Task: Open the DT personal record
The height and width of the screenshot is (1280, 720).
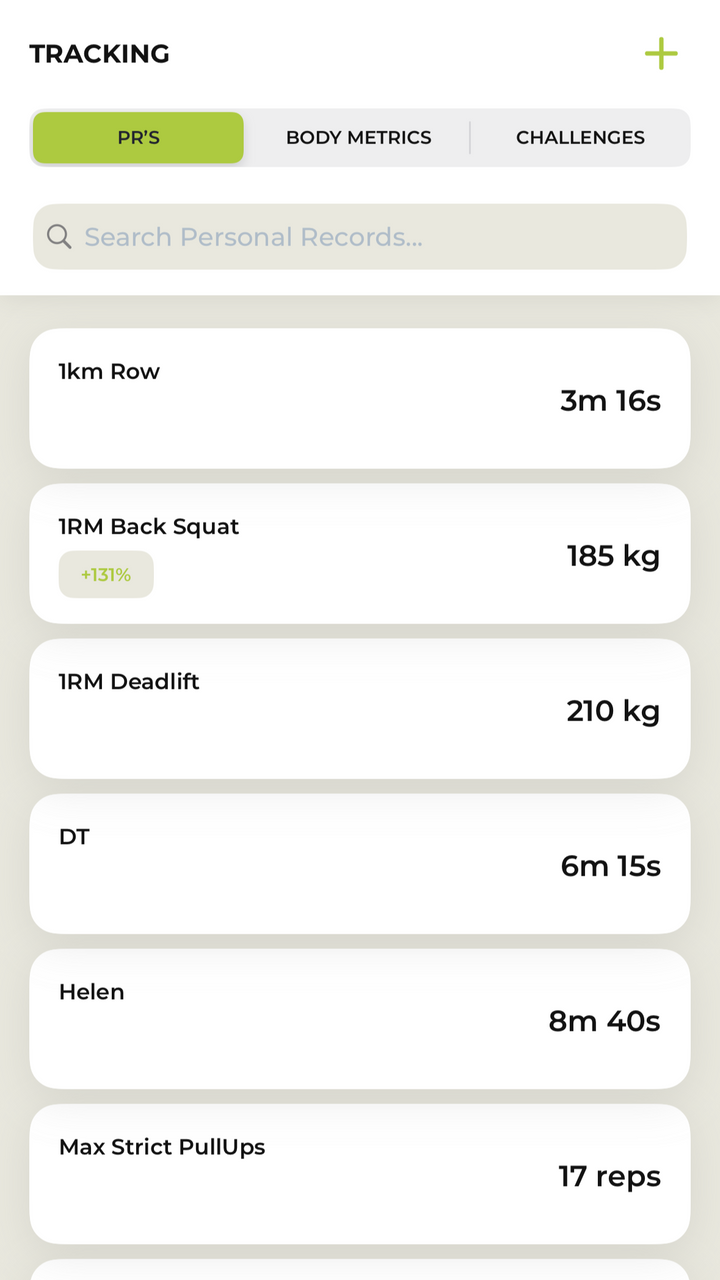Action: click(x=360, y=863)
